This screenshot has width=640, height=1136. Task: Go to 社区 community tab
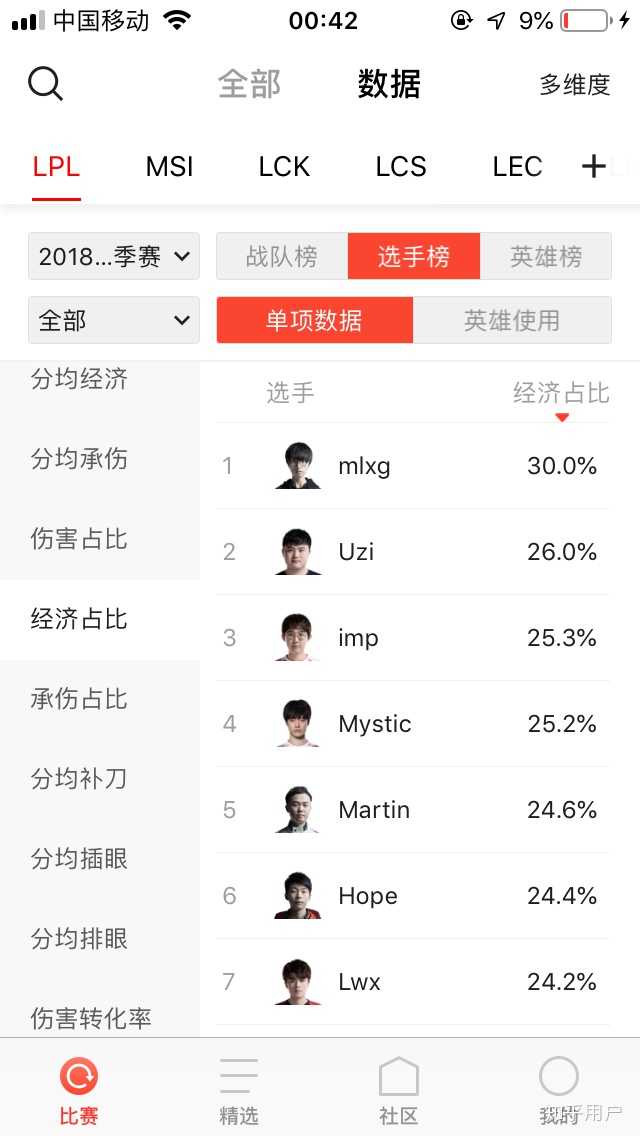(398, 1091)
